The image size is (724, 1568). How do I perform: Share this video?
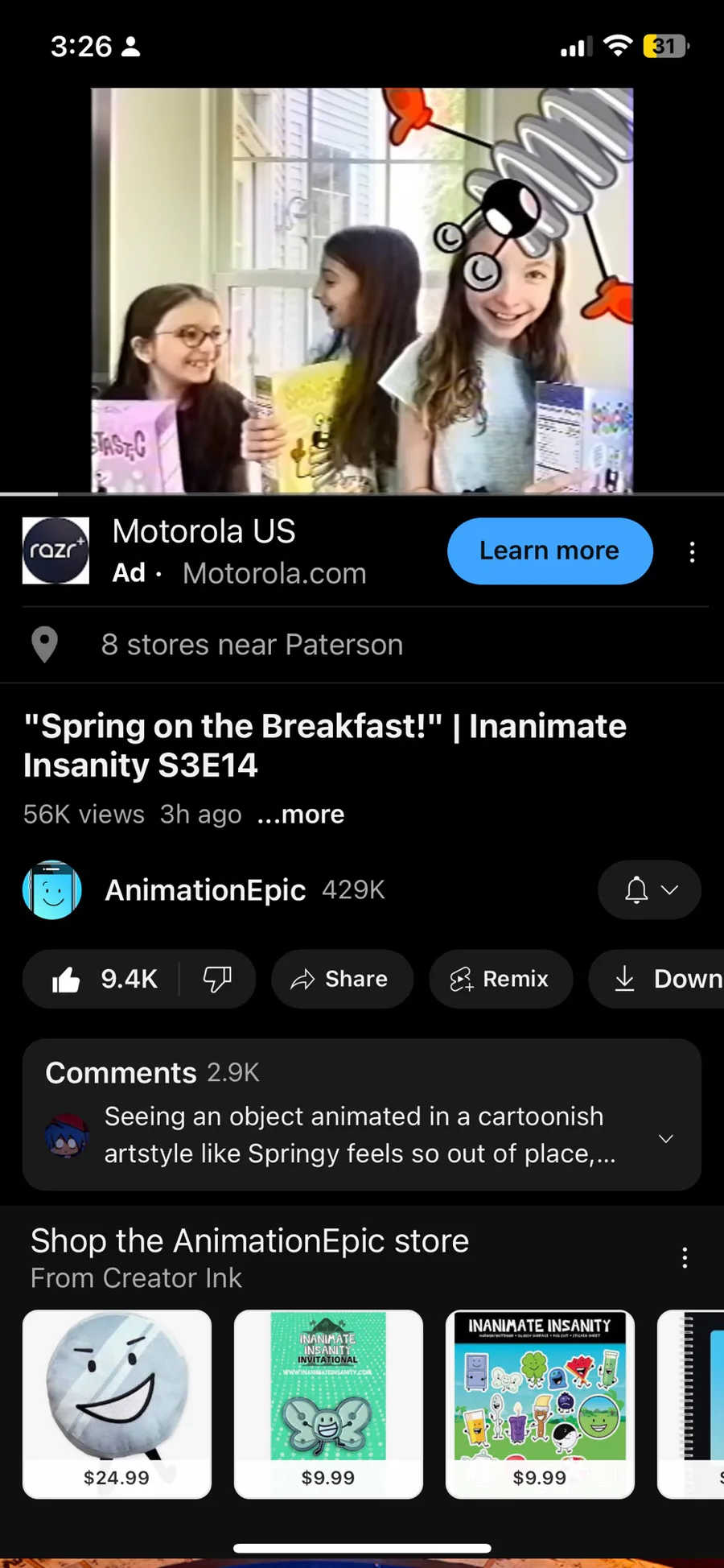[341, 979]
